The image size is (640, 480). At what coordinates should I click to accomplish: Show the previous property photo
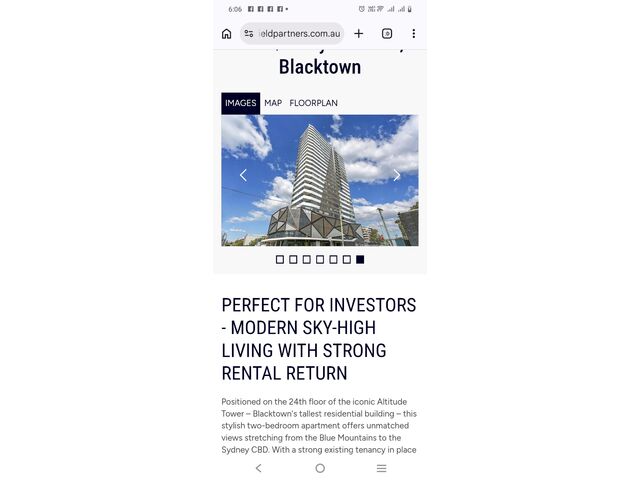[243, 176]
